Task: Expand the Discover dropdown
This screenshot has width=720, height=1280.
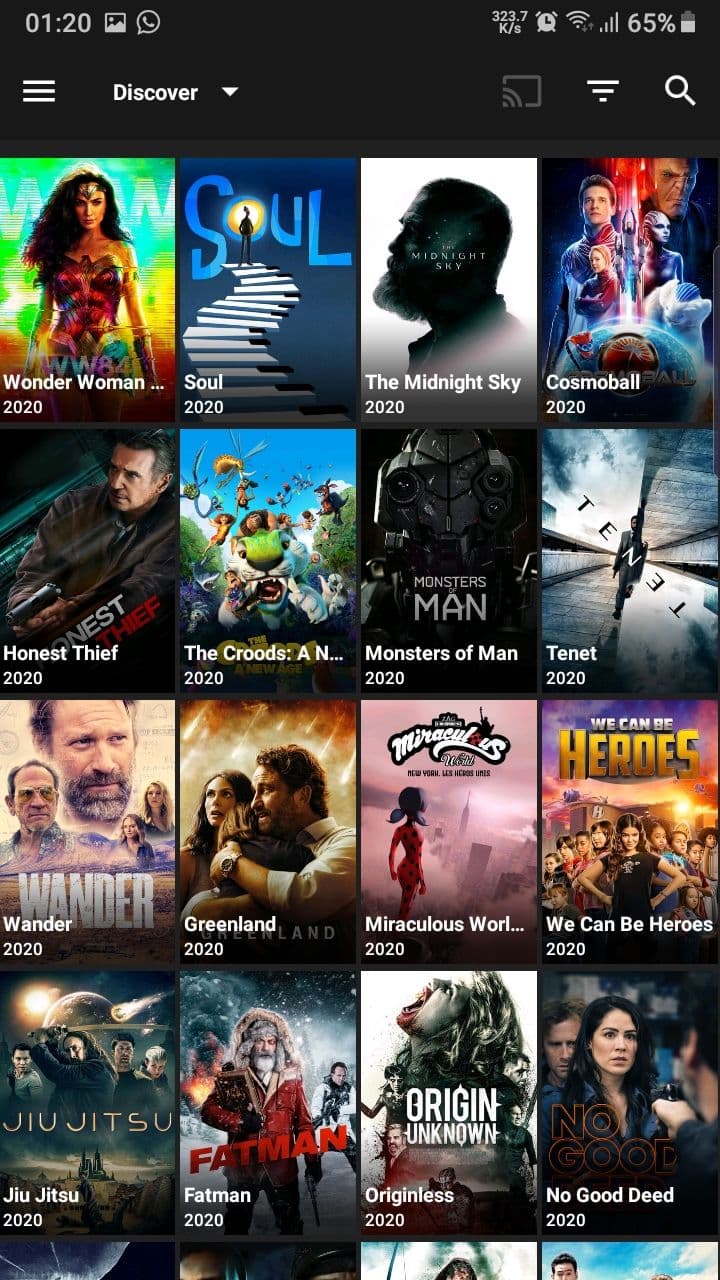Action: click(175, 92)
